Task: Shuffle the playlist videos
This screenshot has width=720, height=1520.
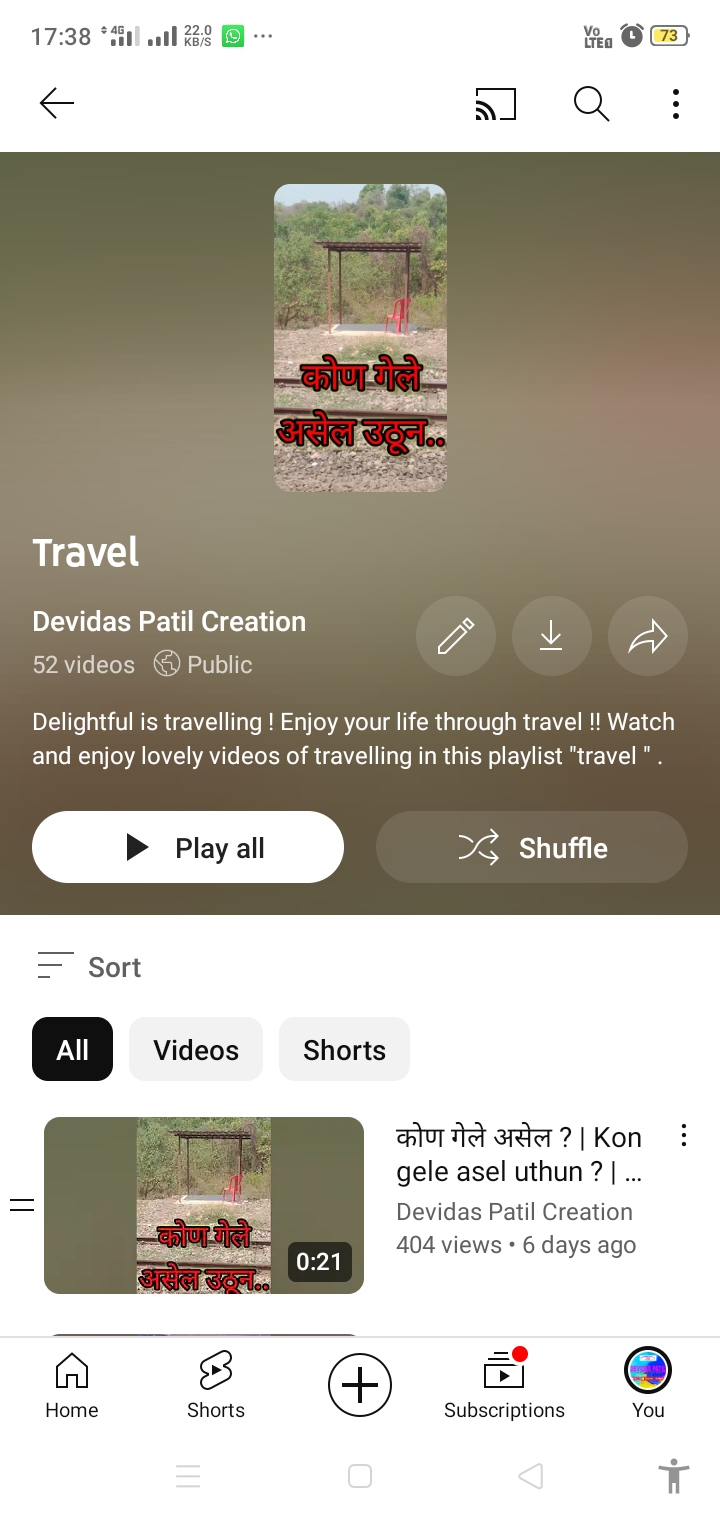Action: click(x=531, y=847)
